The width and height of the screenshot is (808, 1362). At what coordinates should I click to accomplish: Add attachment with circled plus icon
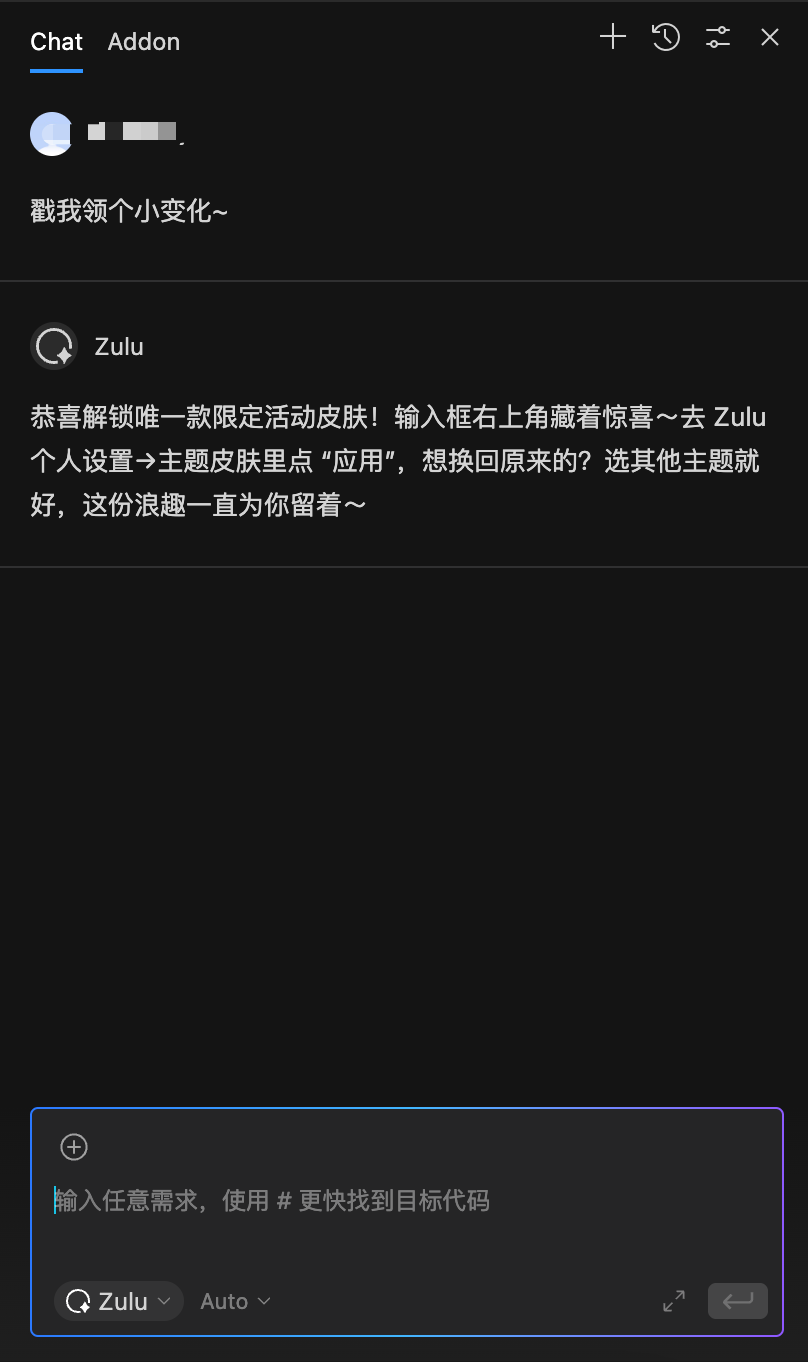pos(74,1147)
